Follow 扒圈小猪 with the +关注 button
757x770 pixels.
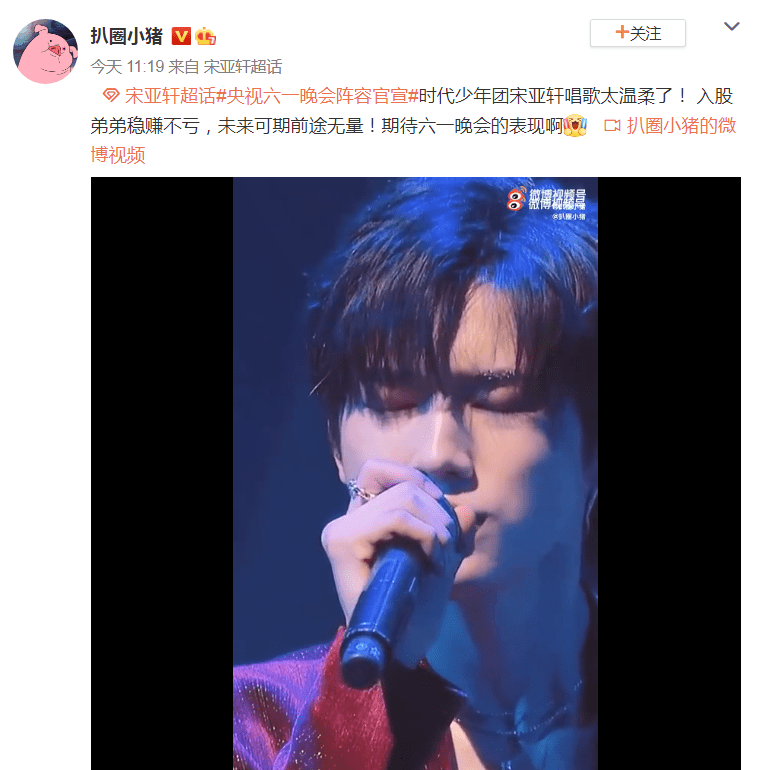[637, 33]
